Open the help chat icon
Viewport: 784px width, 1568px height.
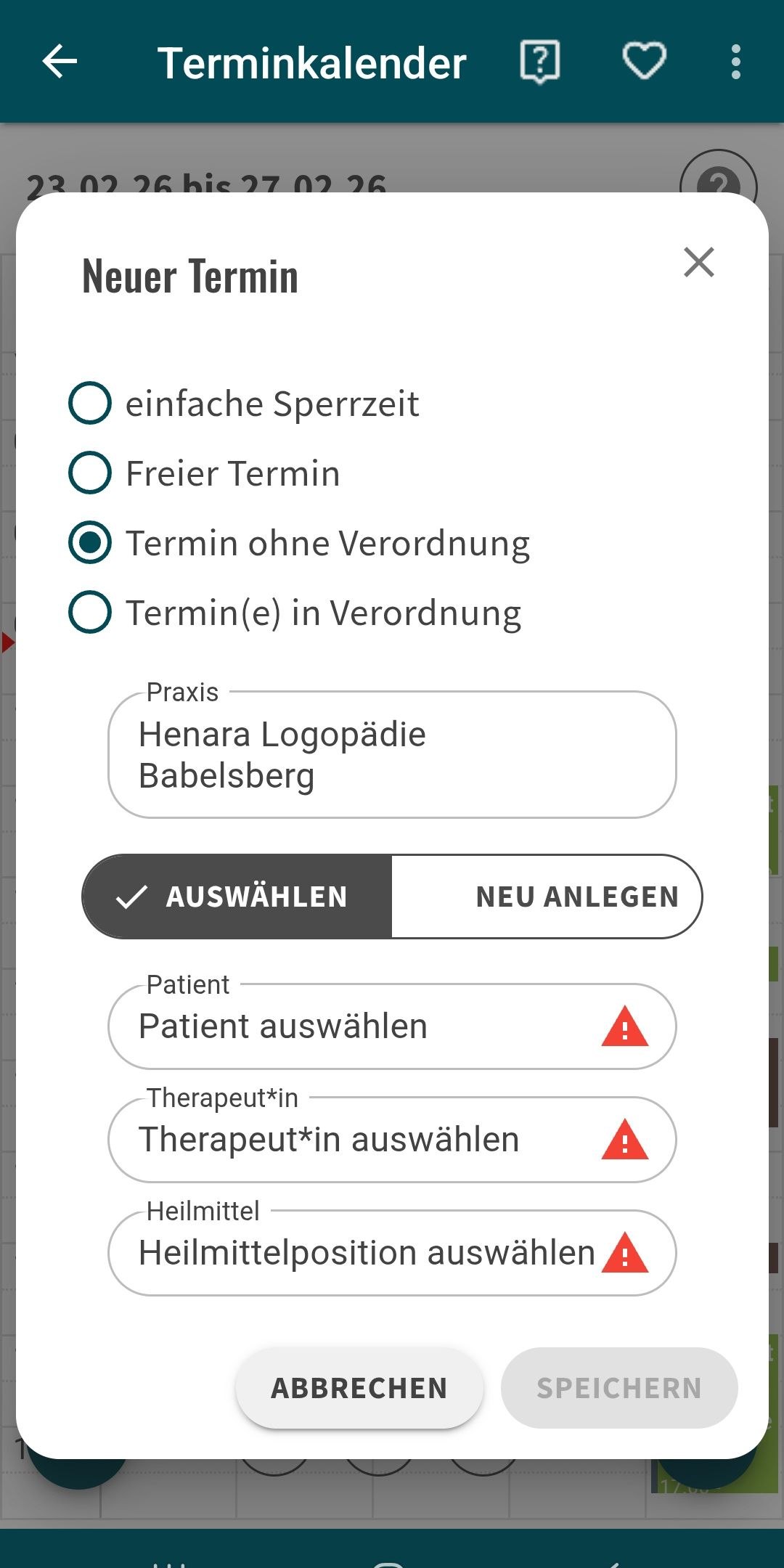[x=539, y=62]
